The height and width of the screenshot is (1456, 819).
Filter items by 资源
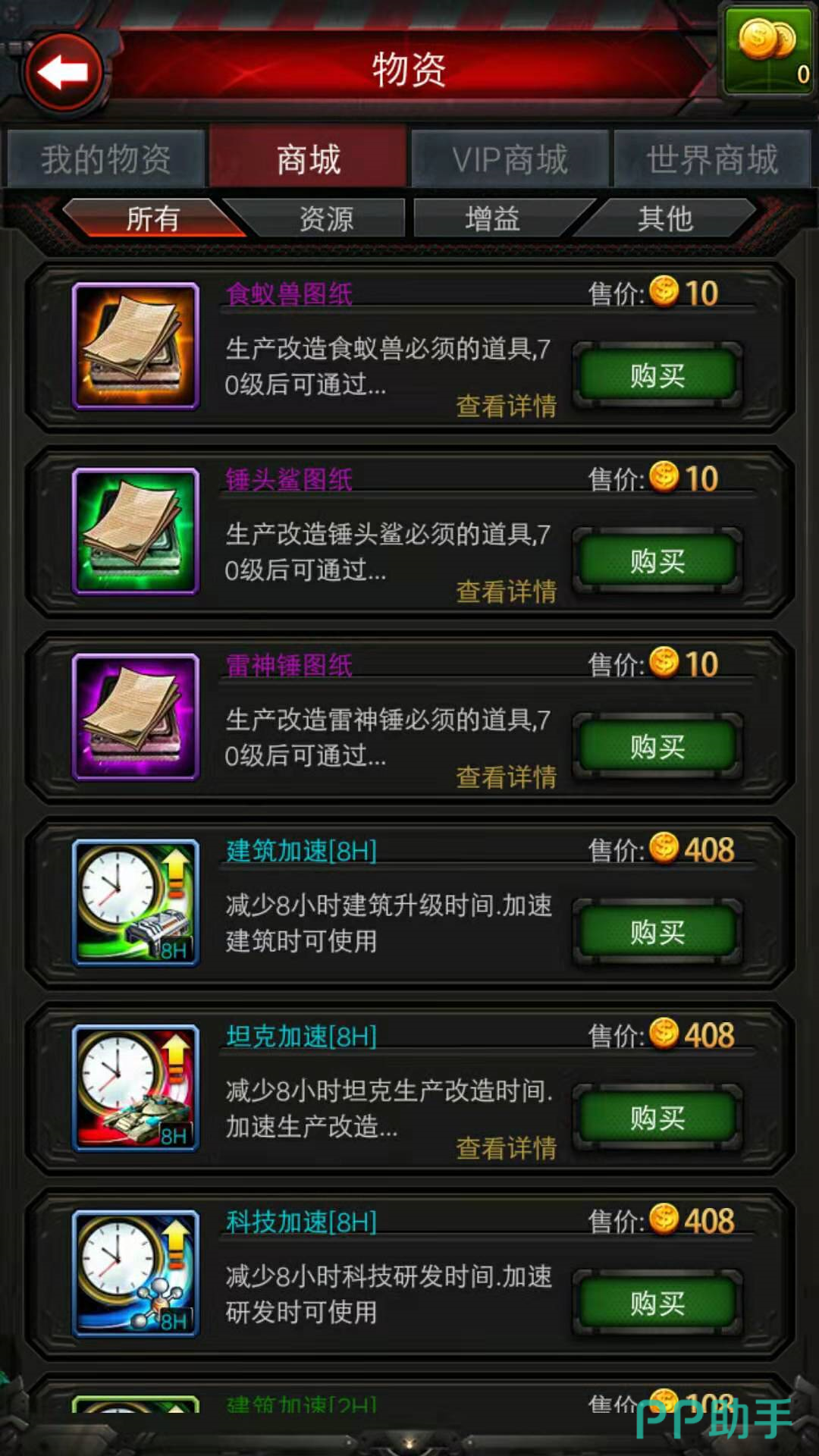pyautogui.click(x=326, y=219)
